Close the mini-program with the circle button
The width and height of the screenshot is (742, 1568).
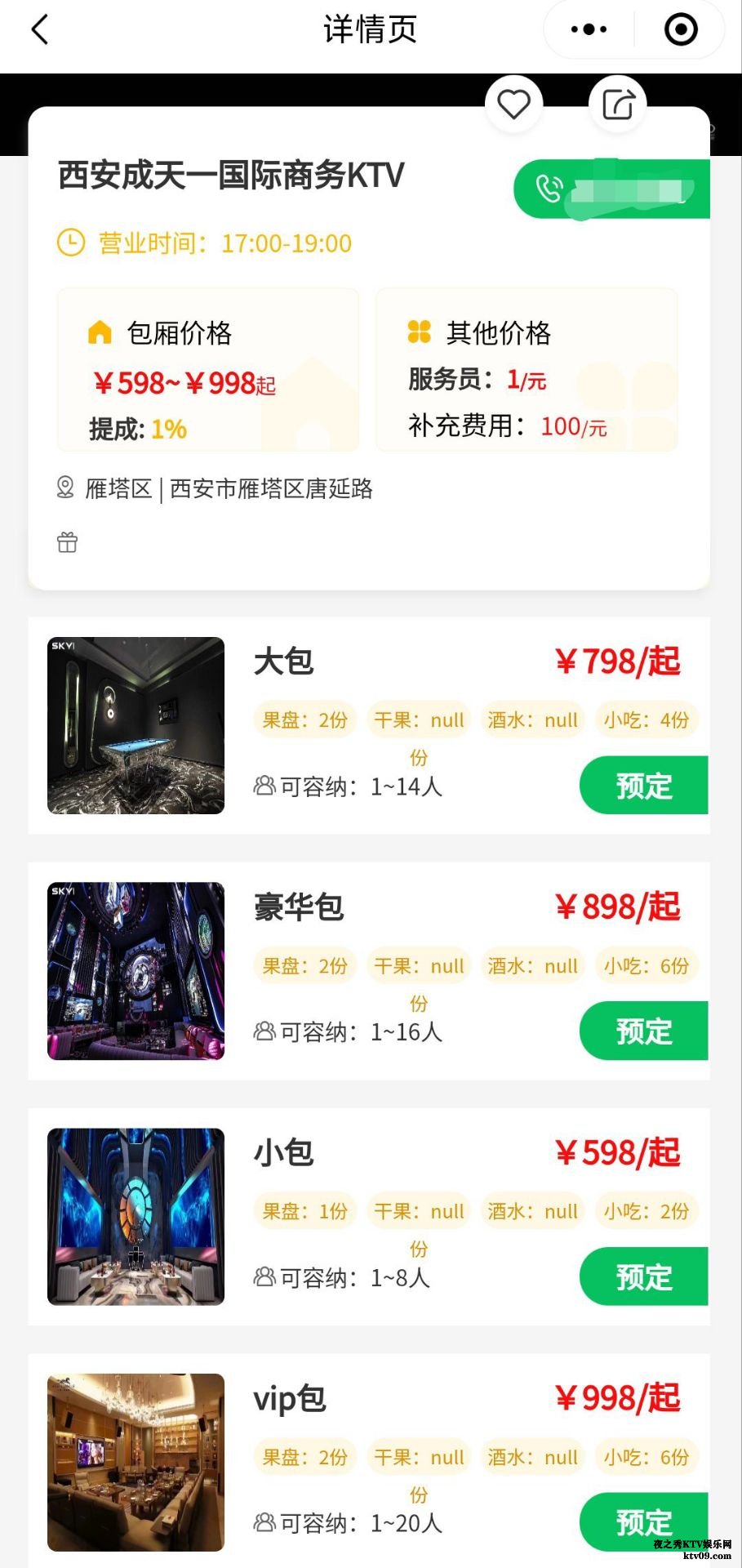click(x=681, y=30)
